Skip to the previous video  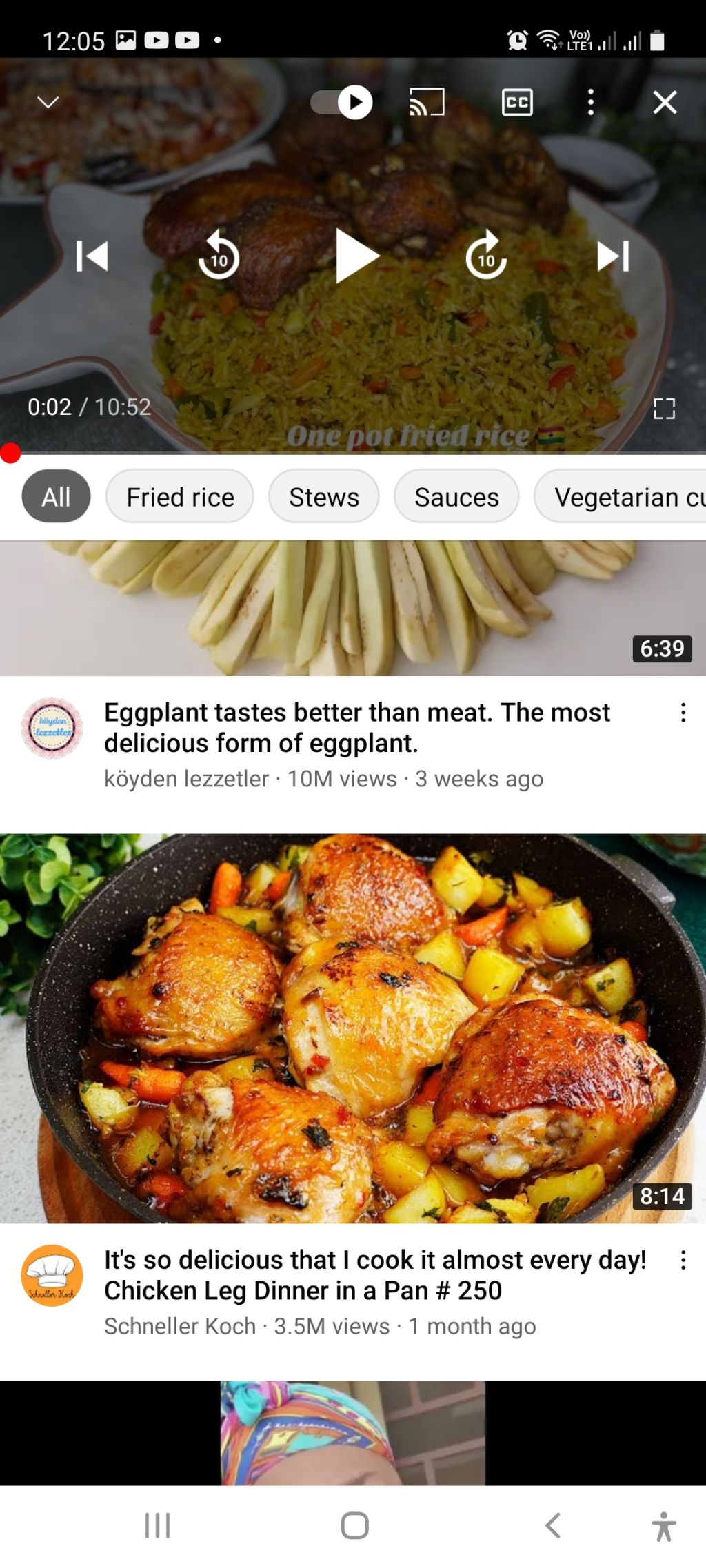point(92,256)
